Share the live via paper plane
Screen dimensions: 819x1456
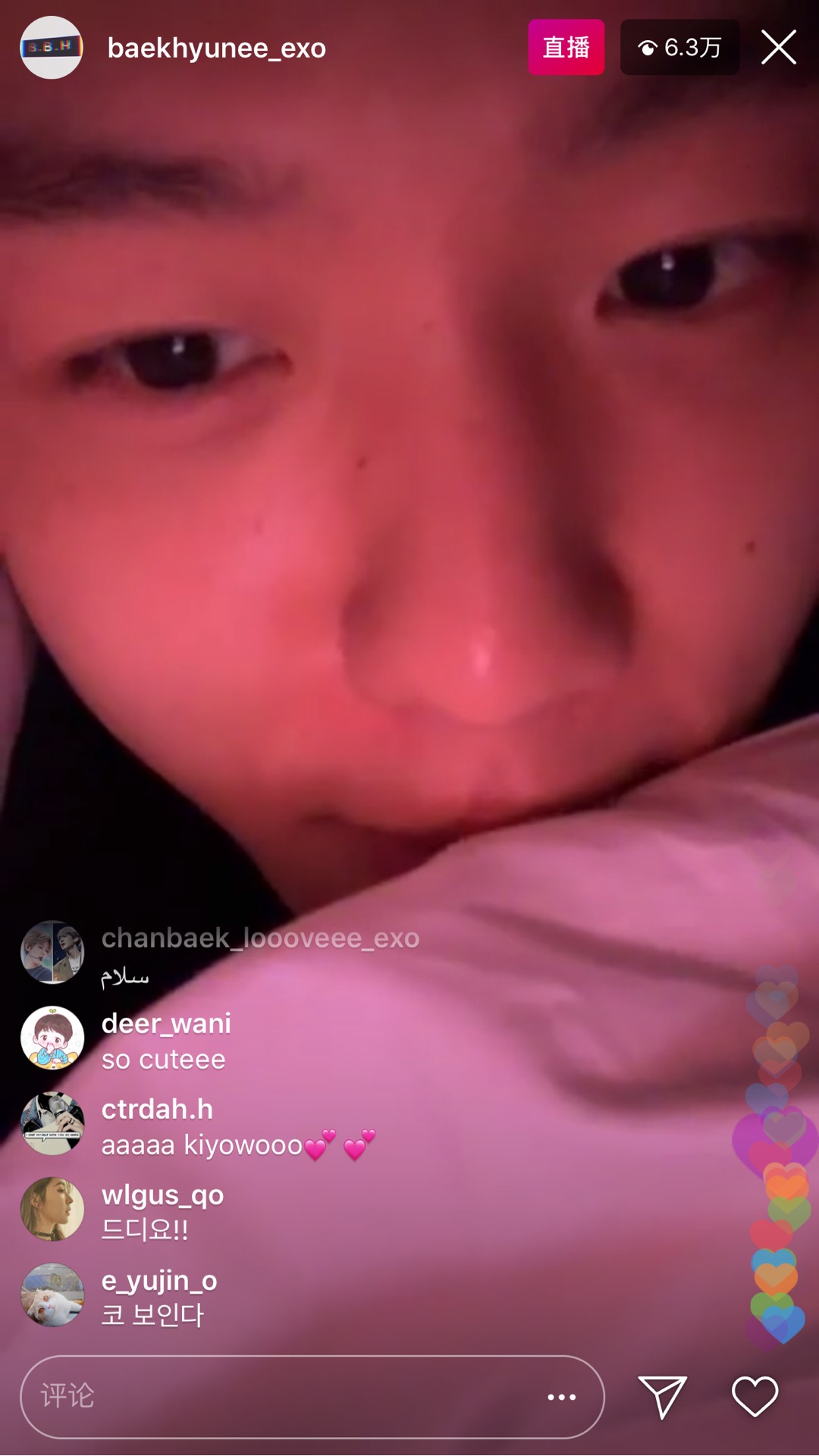click(x=662, y=1396)
